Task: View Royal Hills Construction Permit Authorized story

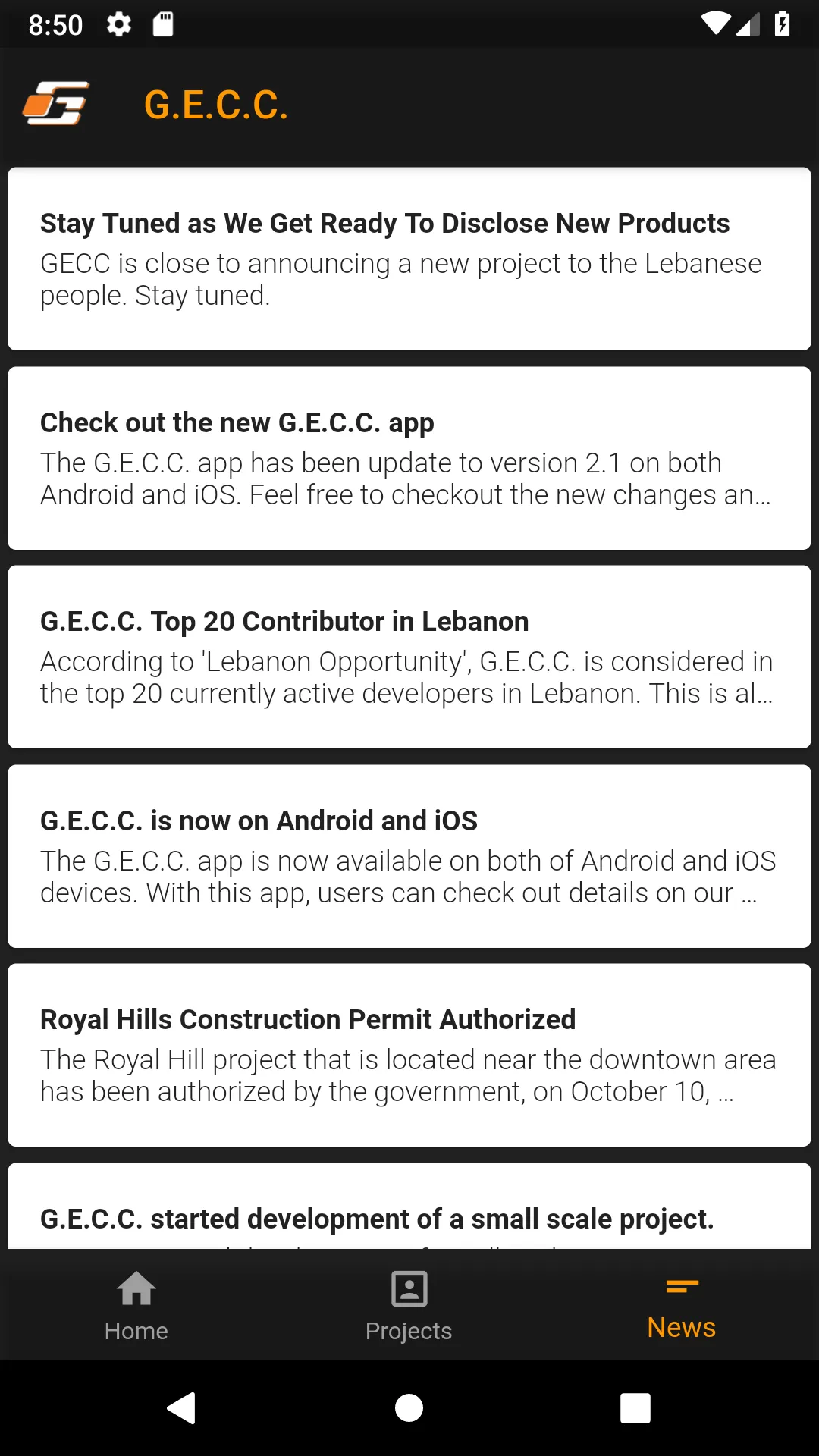Action: tap(409, 1055)
